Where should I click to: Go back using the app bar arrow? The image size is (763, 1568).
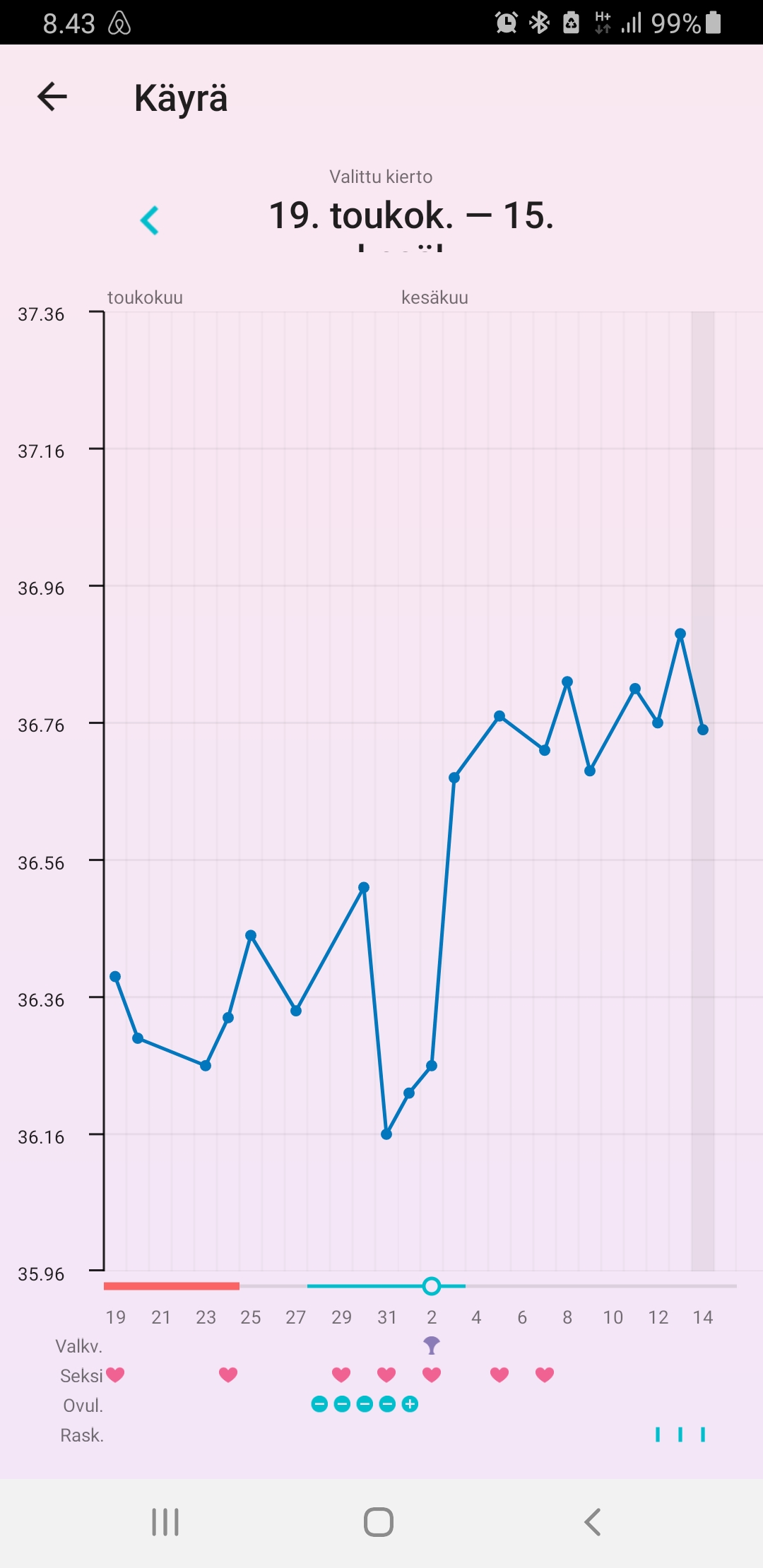click(x=52, y=97)
